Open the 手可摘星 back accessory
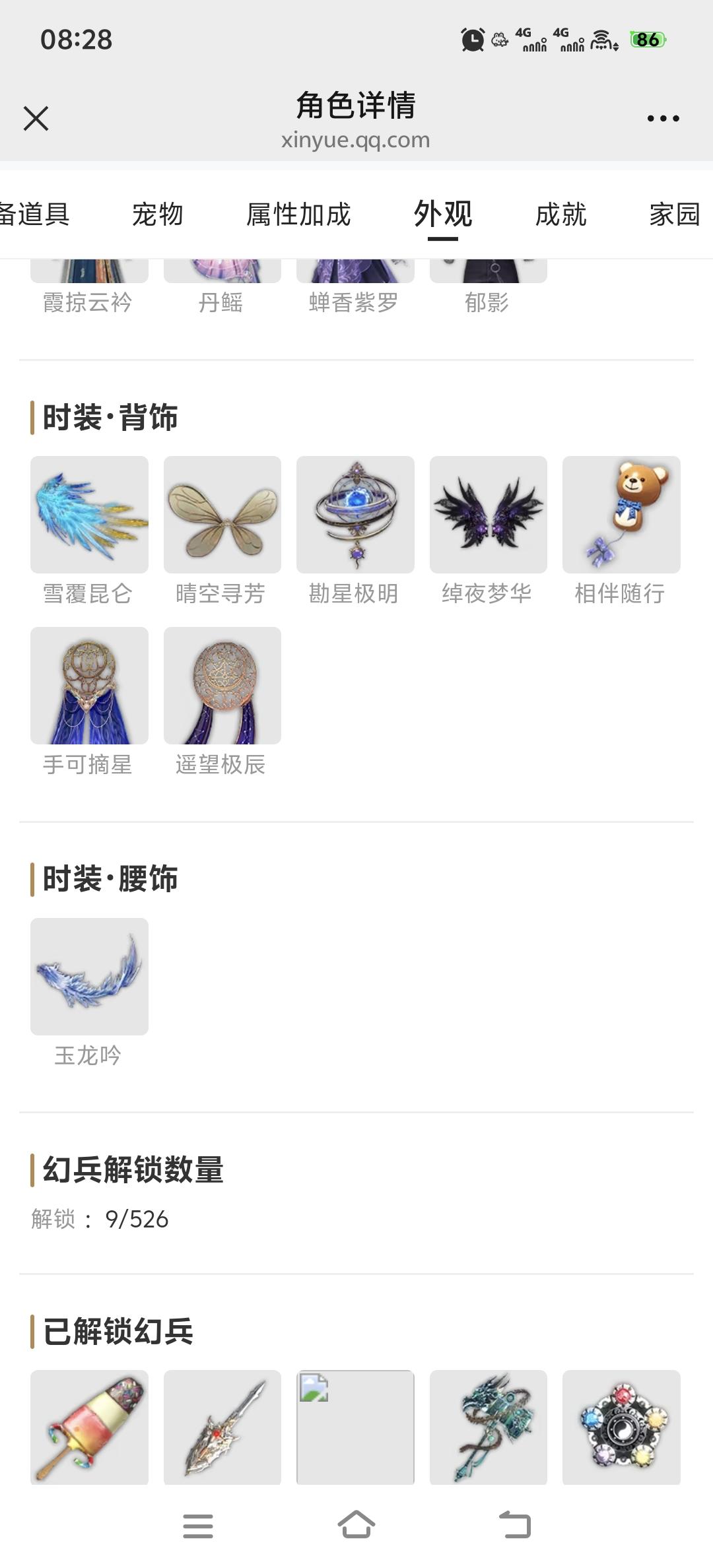This screenshot has height=1568, width=713. [89, 686]
